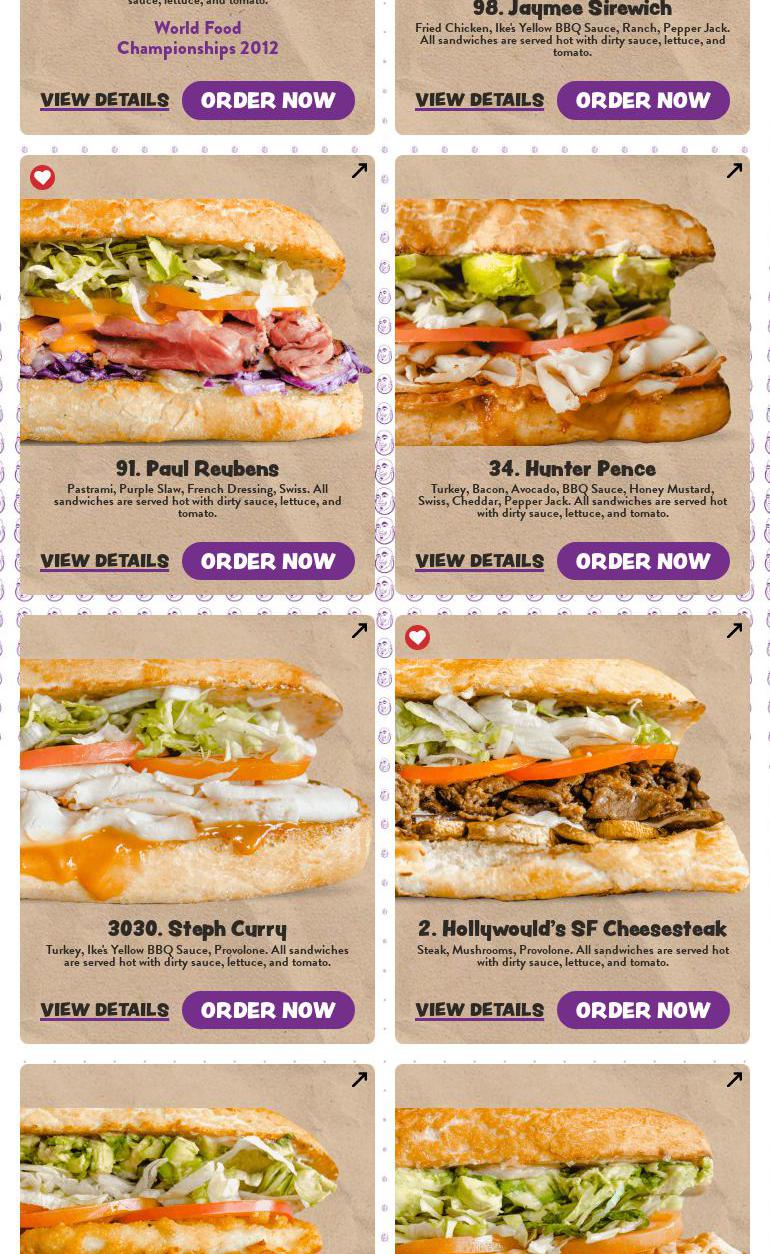Order the Jaymee Sirewich now

click(643, 101)
